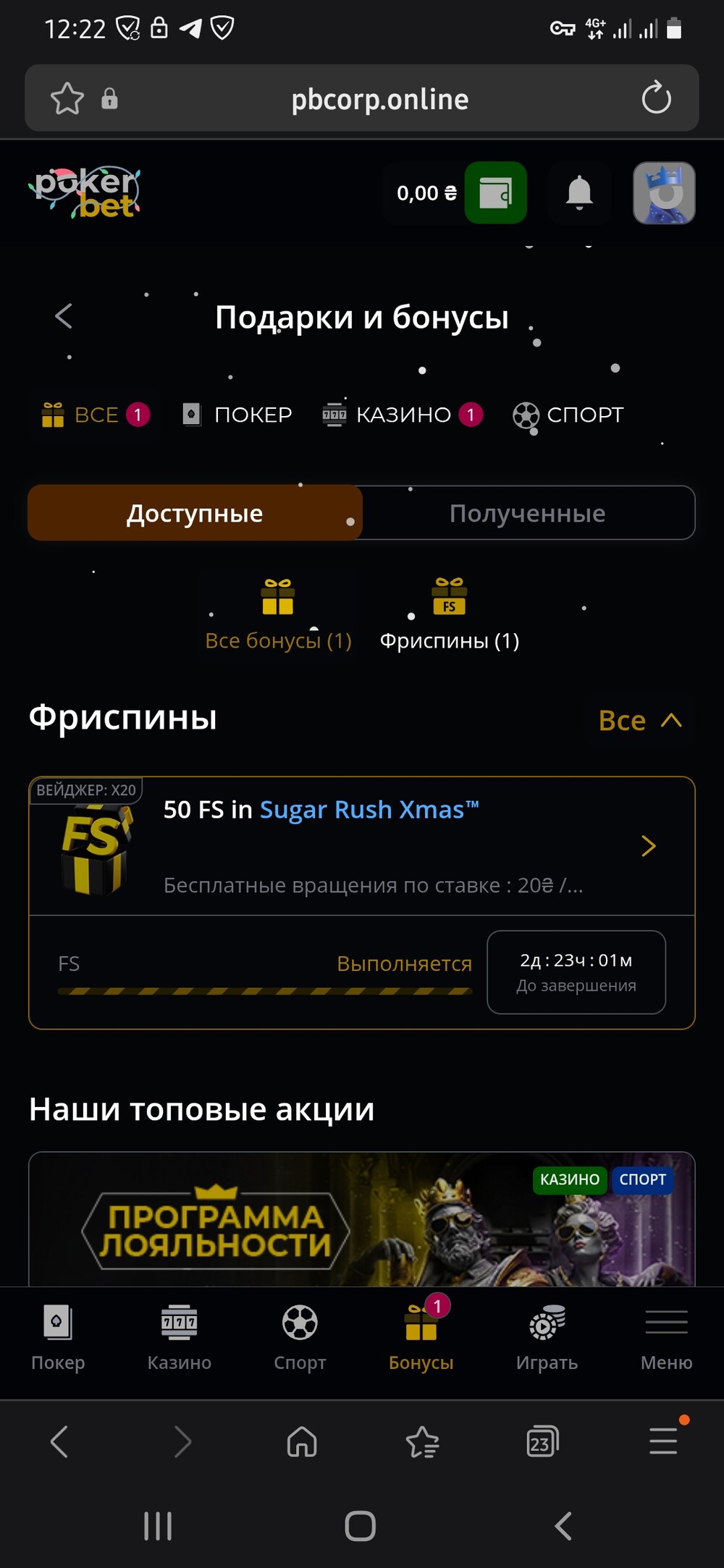Select the ПОКЕР bonus category

click(x=237, y=415)
